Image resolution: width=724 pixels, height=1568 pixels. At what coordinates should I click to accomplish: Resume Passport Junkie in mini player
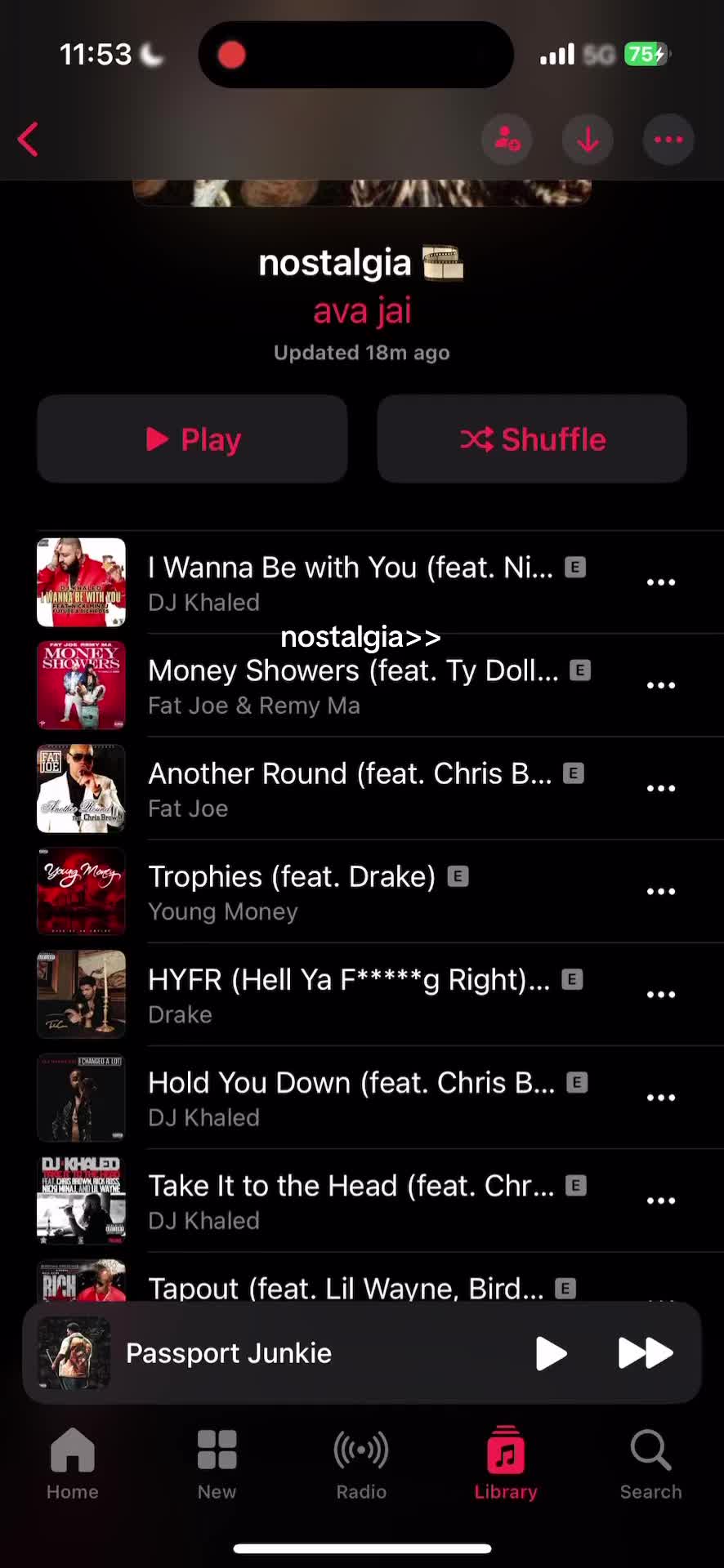tap(552, 1353)
